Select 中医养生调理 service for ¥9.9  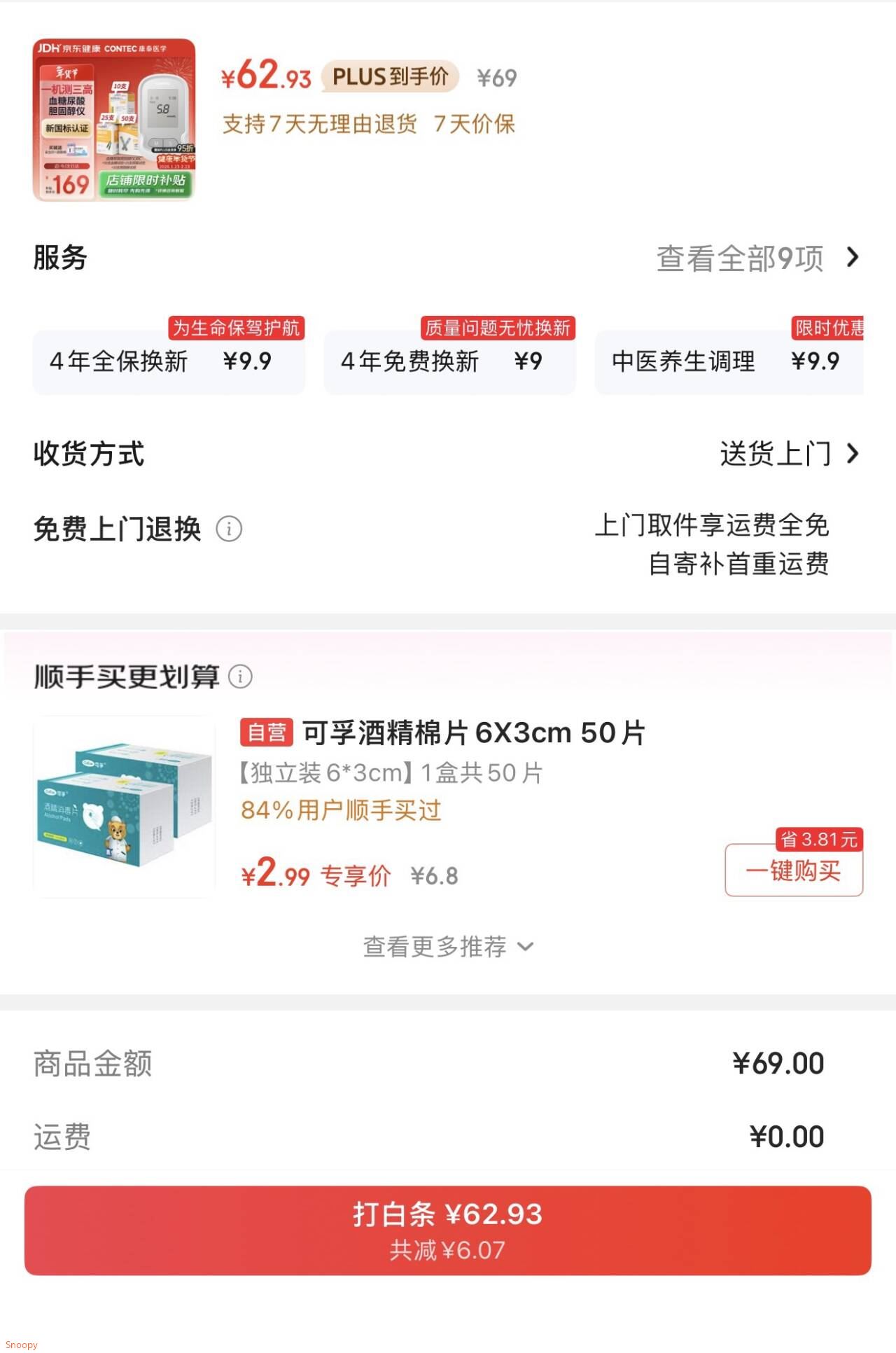tap(728, 361)
